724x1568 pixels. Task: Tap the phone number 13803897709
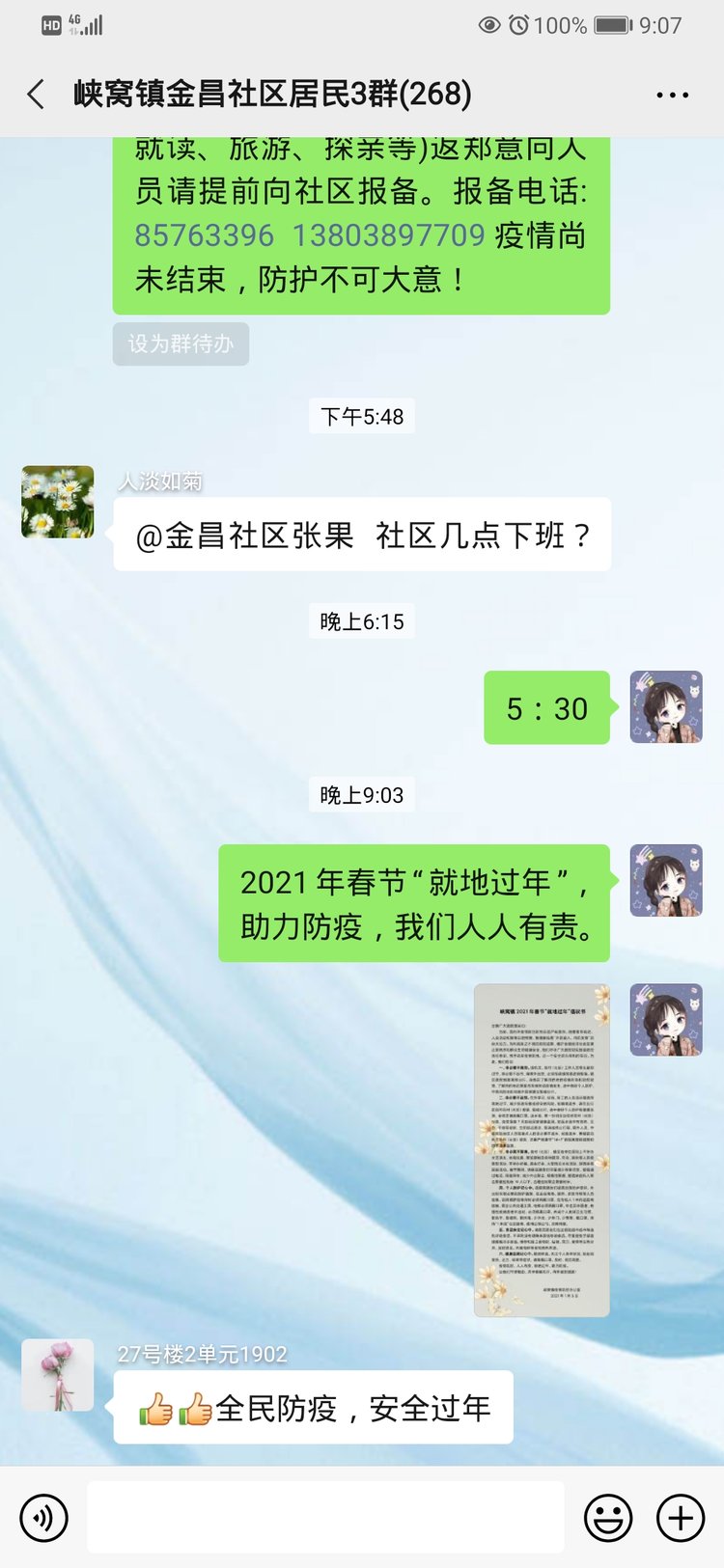(x=388, y=235)
